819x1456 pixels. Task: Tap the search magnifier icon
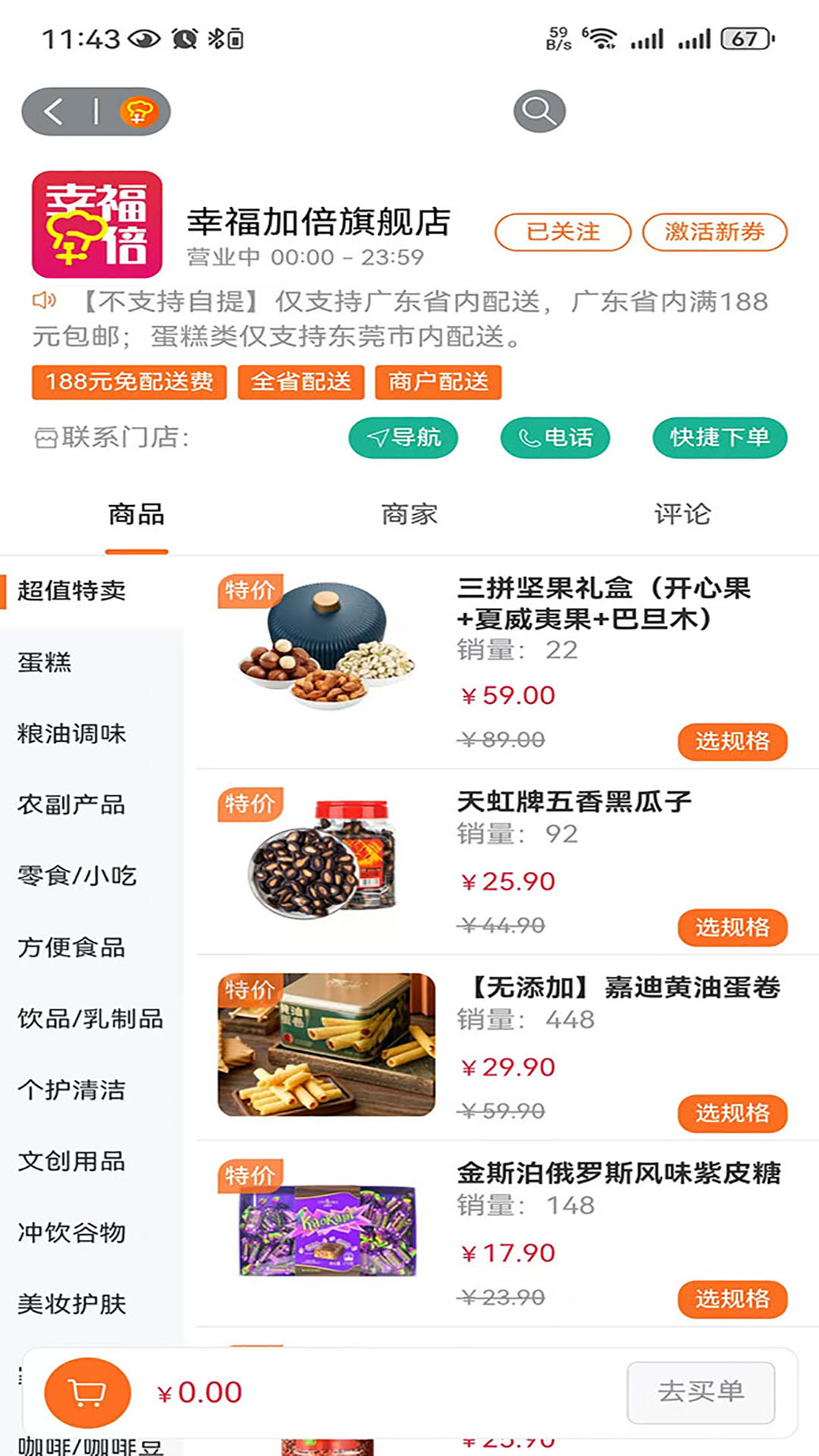pos(538,111)
